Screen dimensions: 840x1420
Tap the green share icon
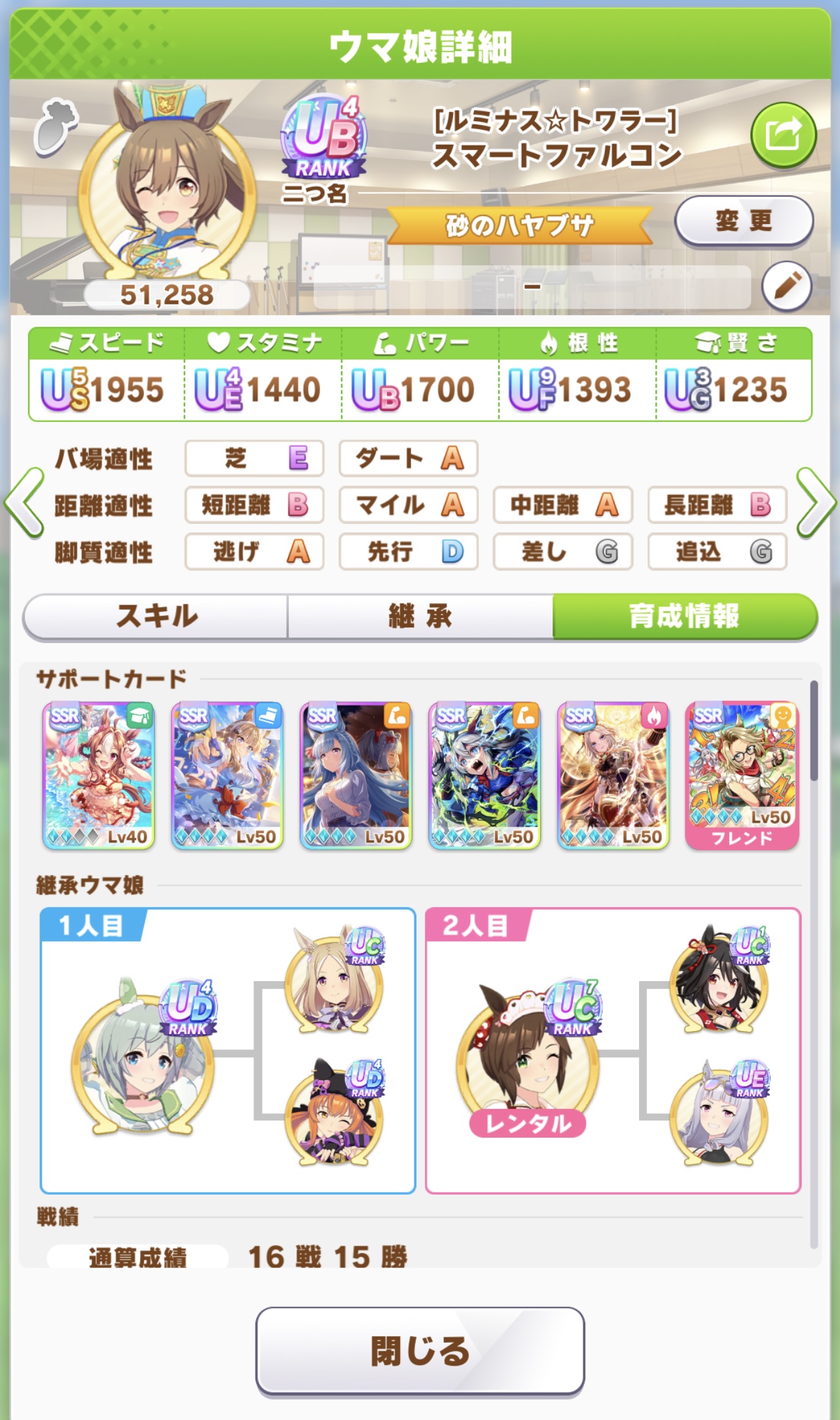783,135
